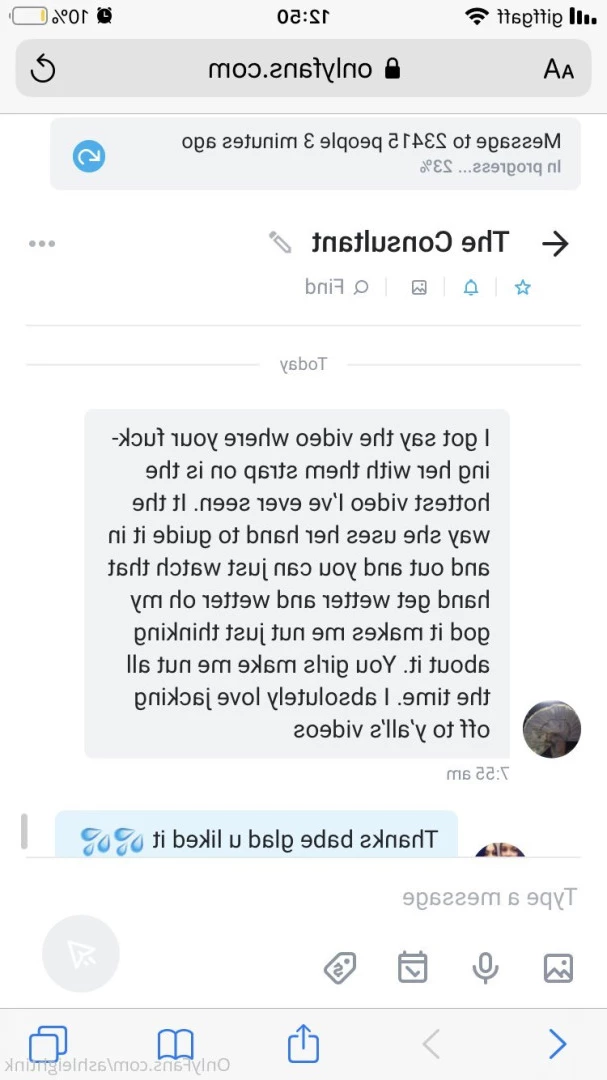Go back from The Consultant chat
Image resolution: width=607 pixels, height=1080 pixels.
(x=554, y=243)
